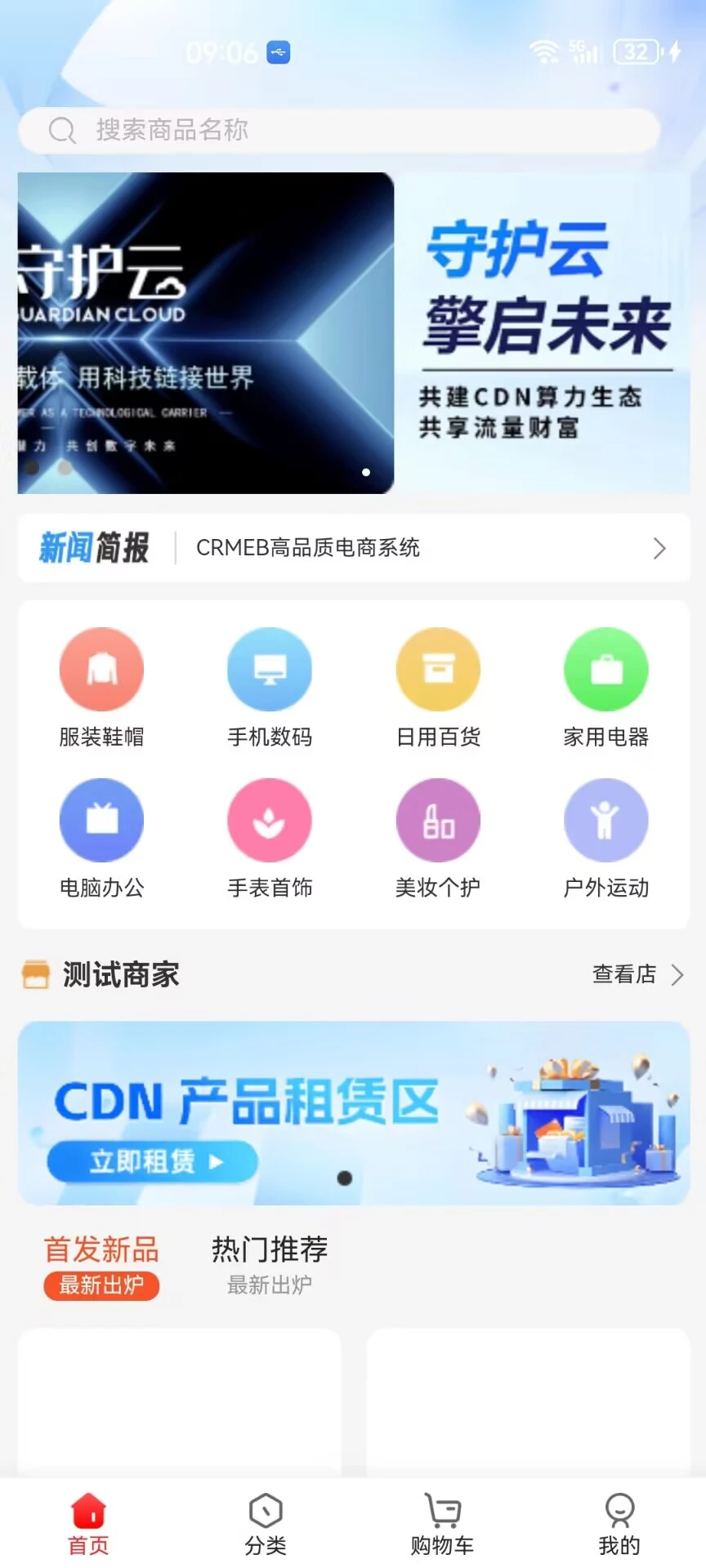Open the 服装鞋帽 category icon
Screen dimensions: 706x1568
[101, 669]
